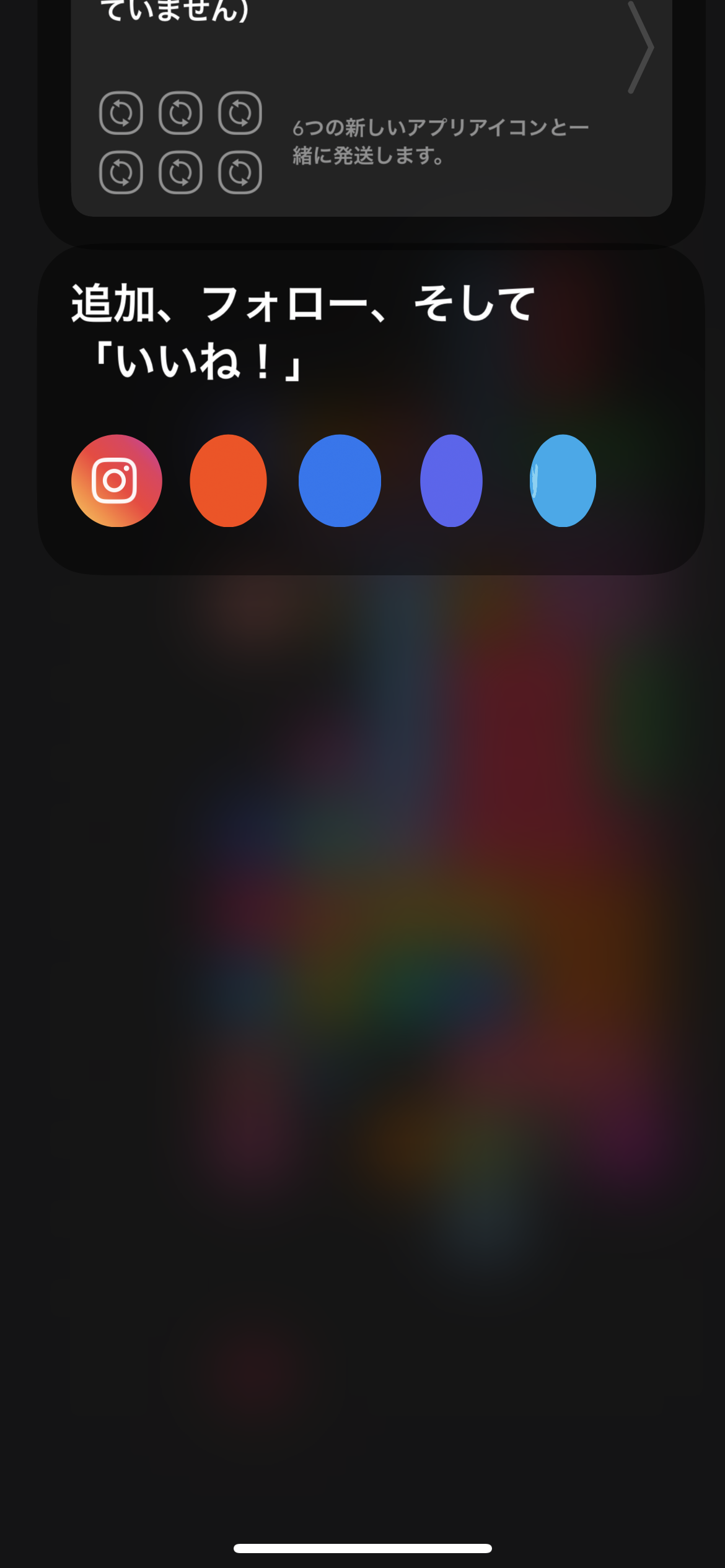The image size is (725, 1568).
Task: Tap the blue social circle icon
Action: coord(340,481)
